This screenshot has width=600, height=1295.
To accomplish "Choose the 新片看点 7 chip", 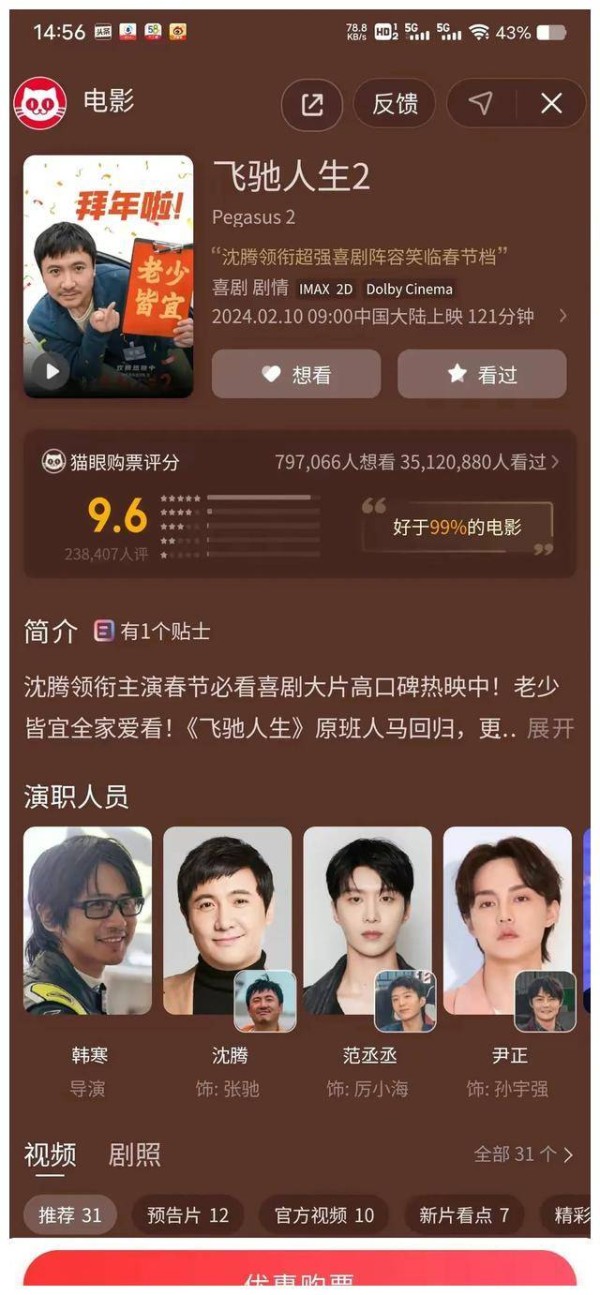I will coord(464,1215).
